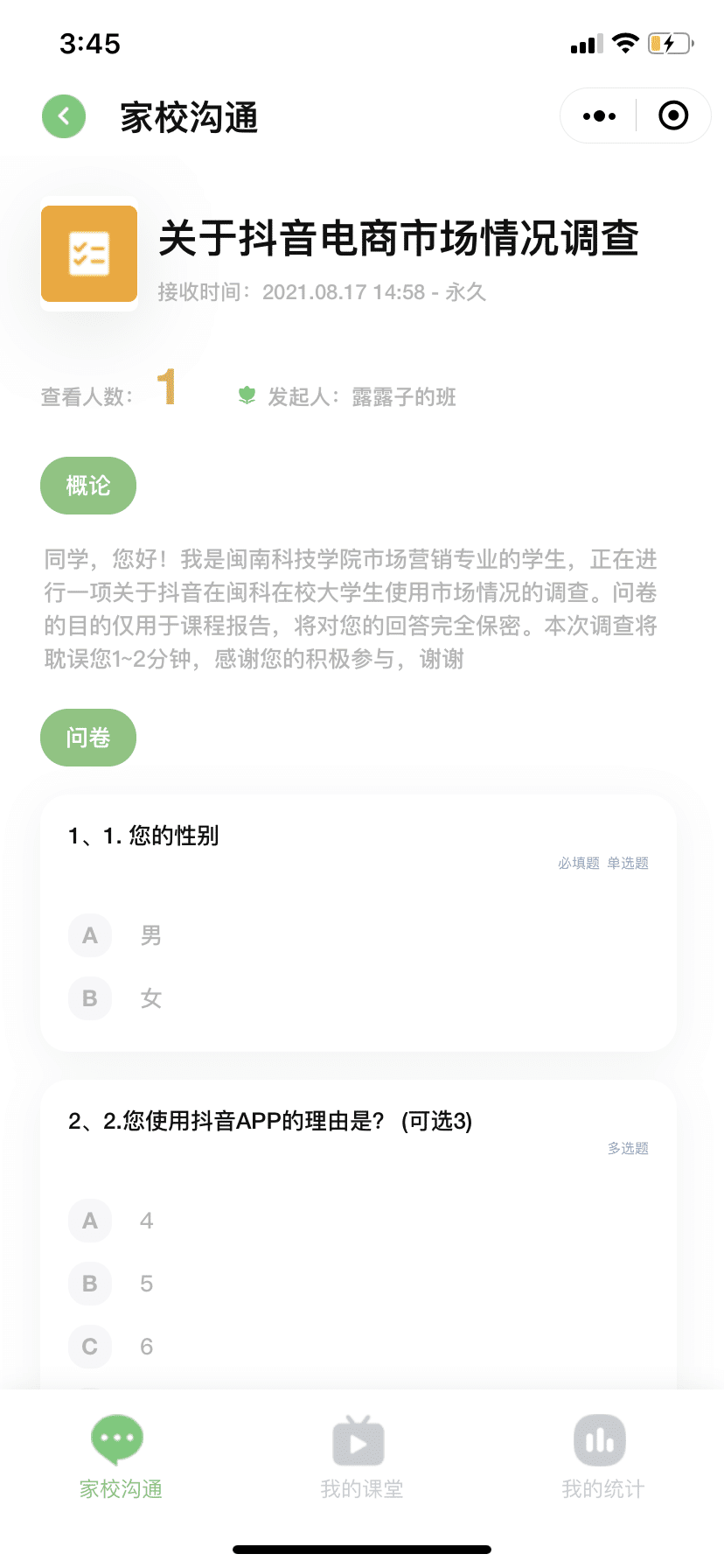The image size is (724, 1568).
Task: Switch to the 我的课堂 tab
Action: tap(361, 1458)
